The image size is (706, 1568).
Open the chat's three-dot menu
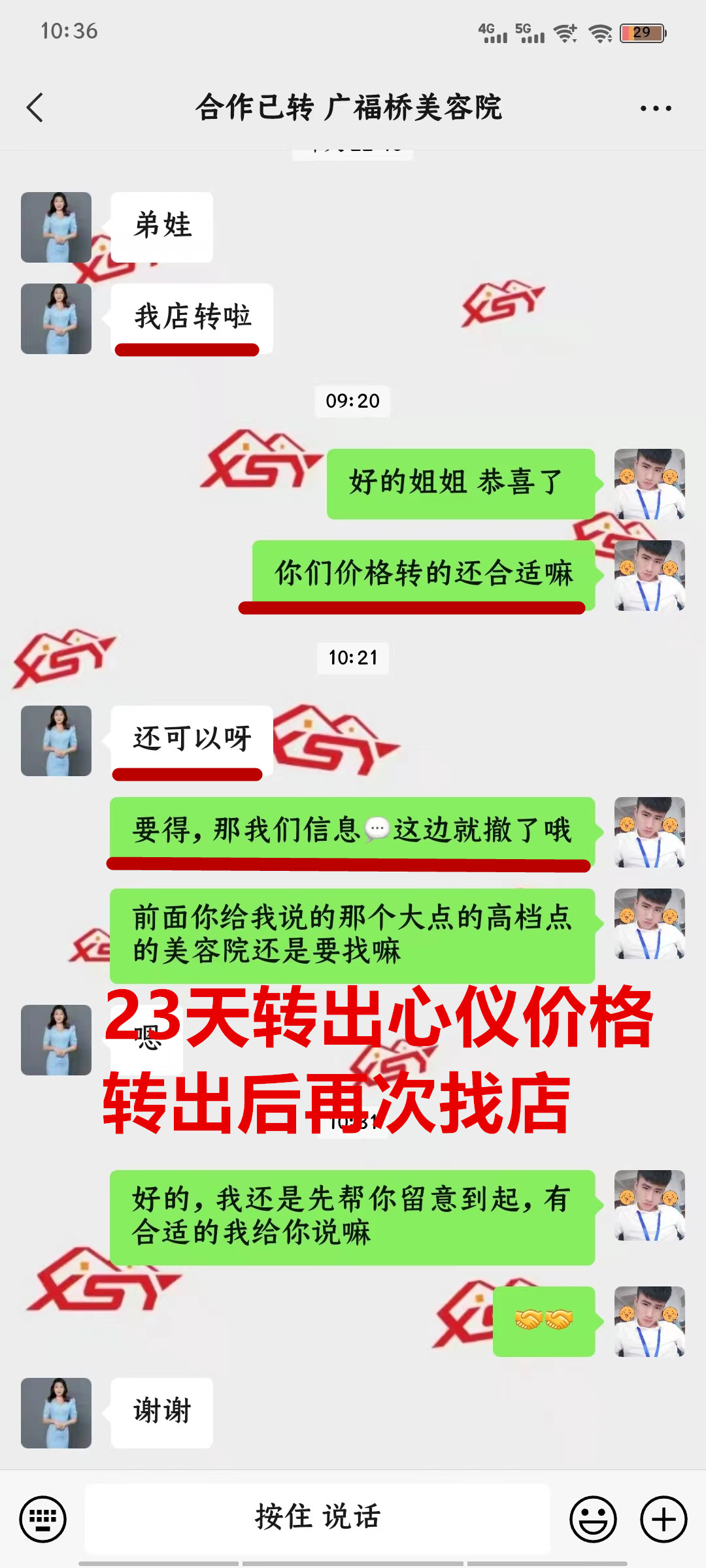tap(656, 108)
